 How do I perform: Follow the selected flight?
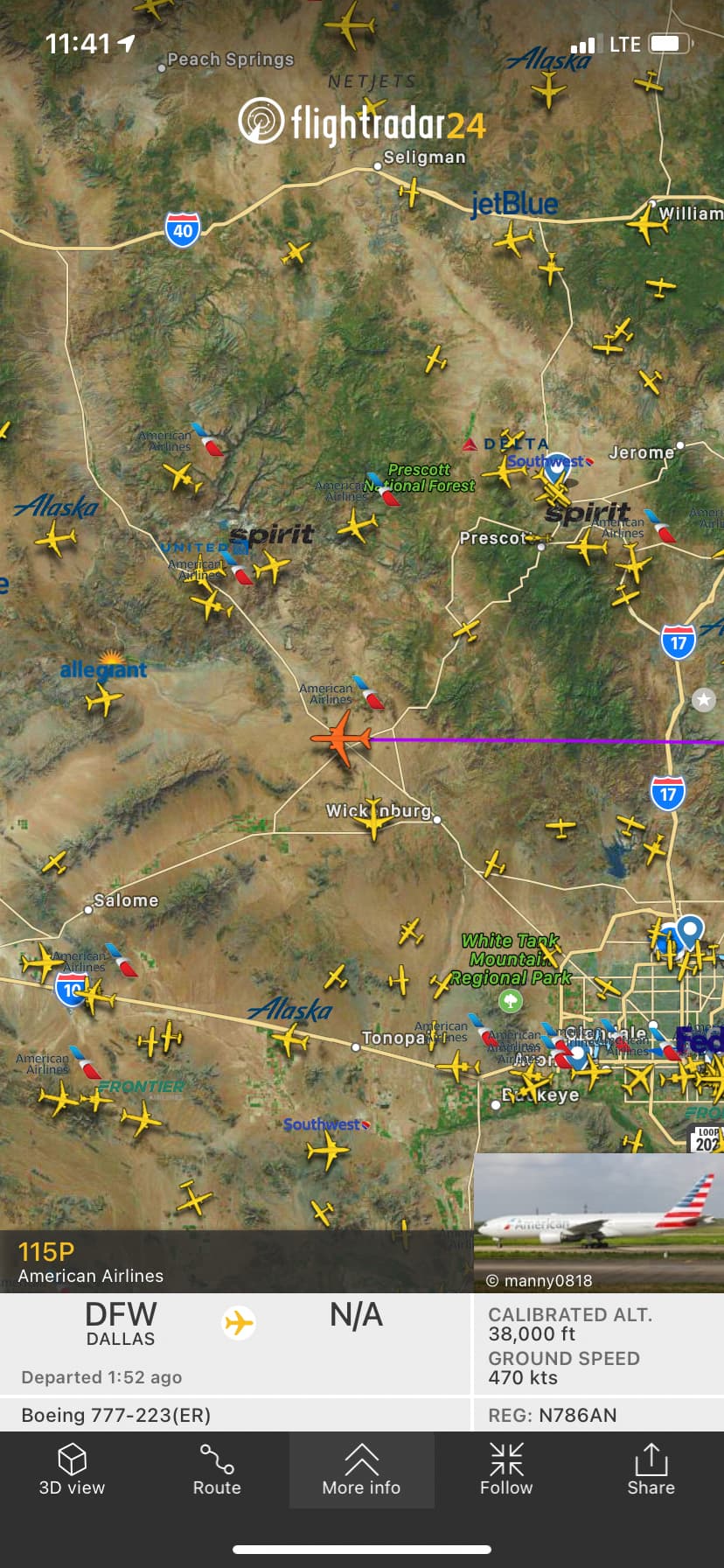(506, 1470)
